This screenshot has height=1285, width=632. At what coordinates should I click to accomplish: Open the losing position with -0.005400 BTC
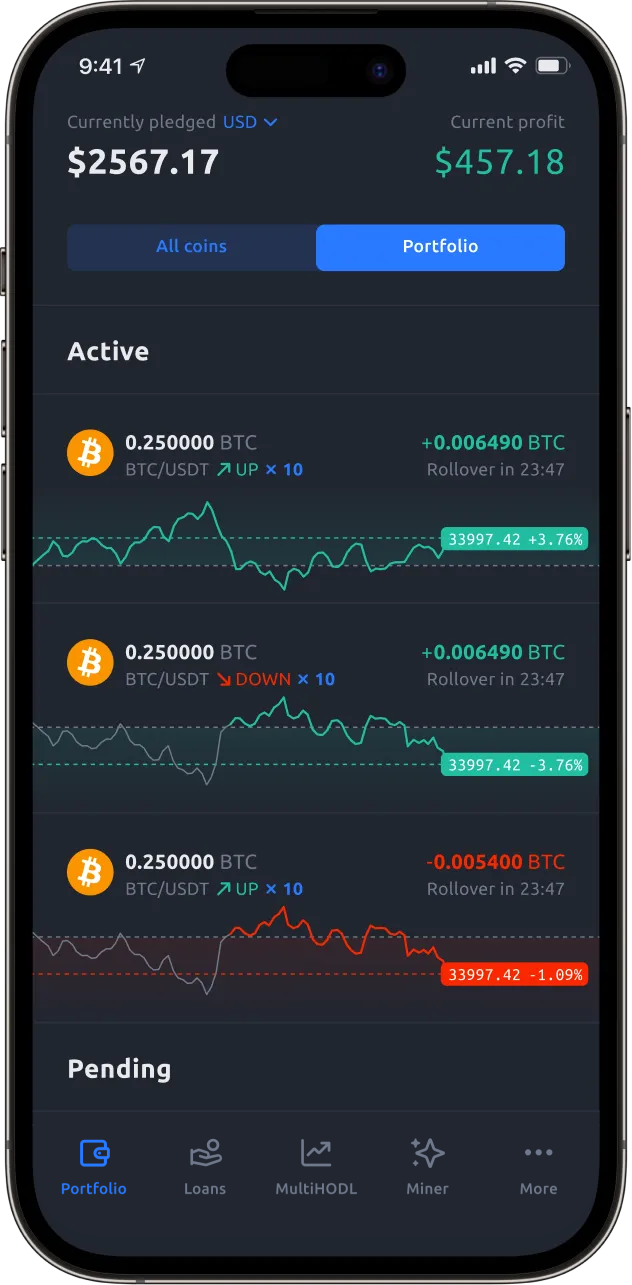coord(316,918)
